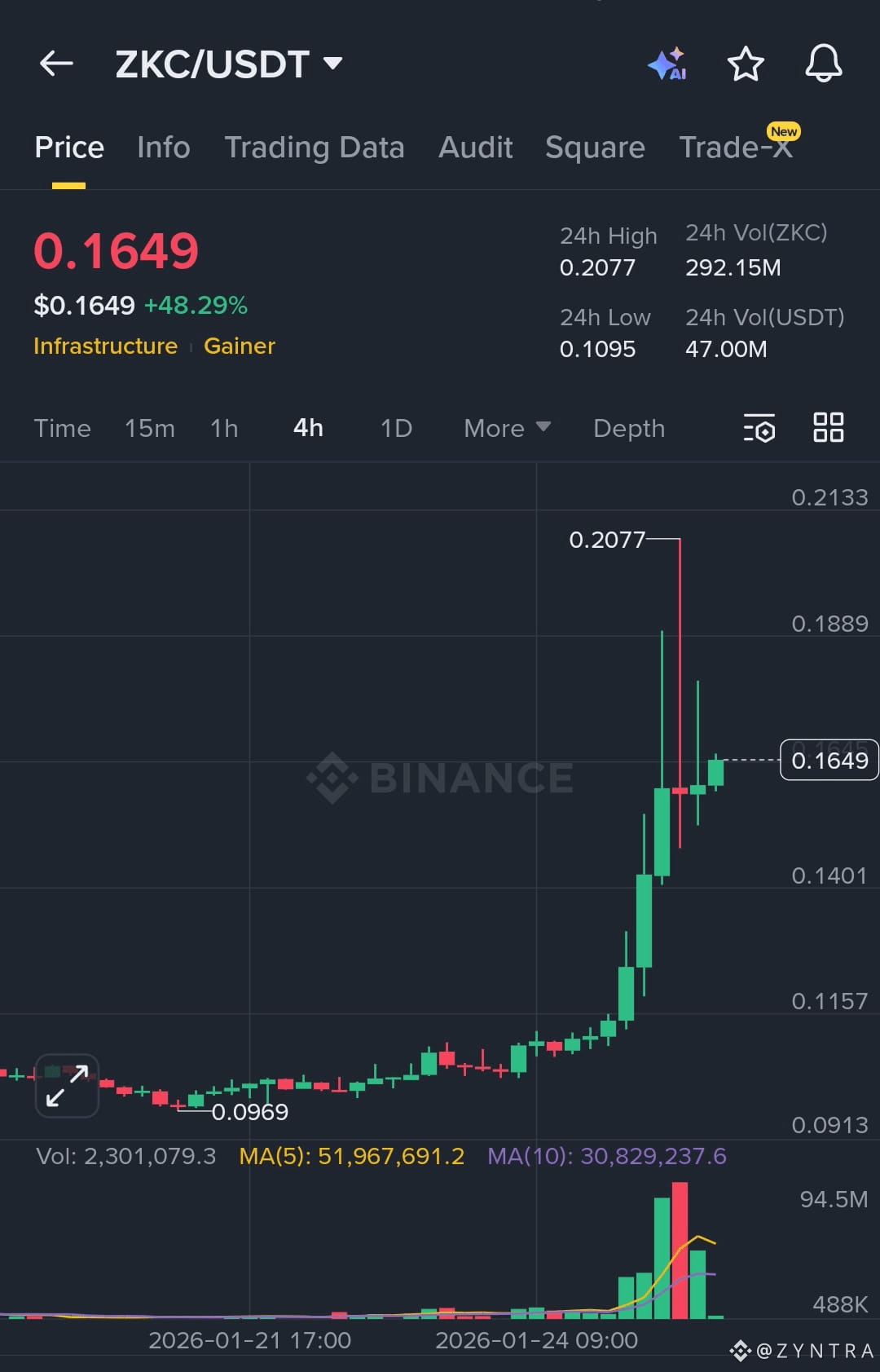Screen dimensions: 880x1372
Task: Expand the Trade-X menu with New badge
Action: pos(736,148)
